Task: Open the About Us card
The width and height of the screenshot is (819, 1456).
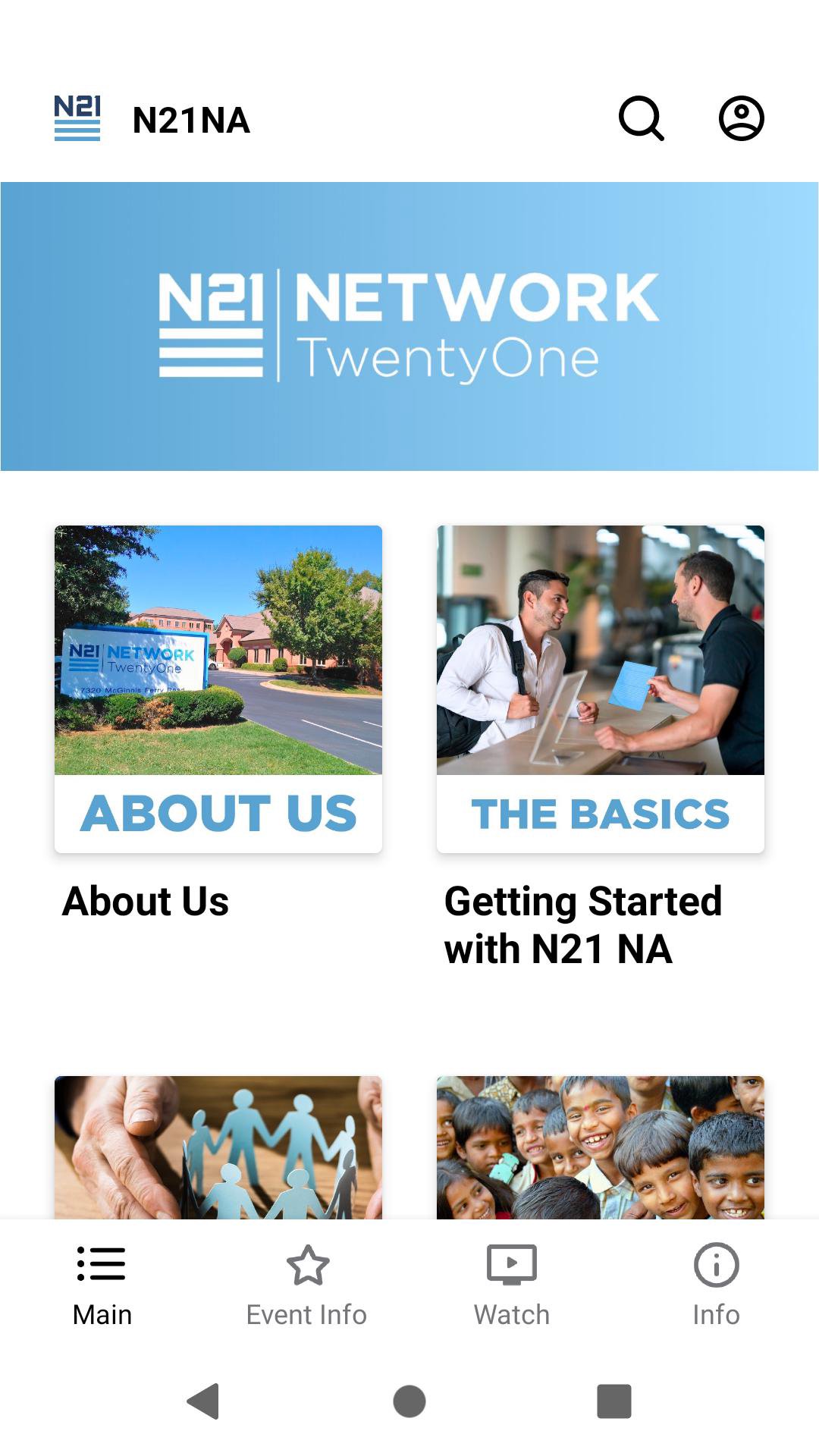Action: coord(218,689)
